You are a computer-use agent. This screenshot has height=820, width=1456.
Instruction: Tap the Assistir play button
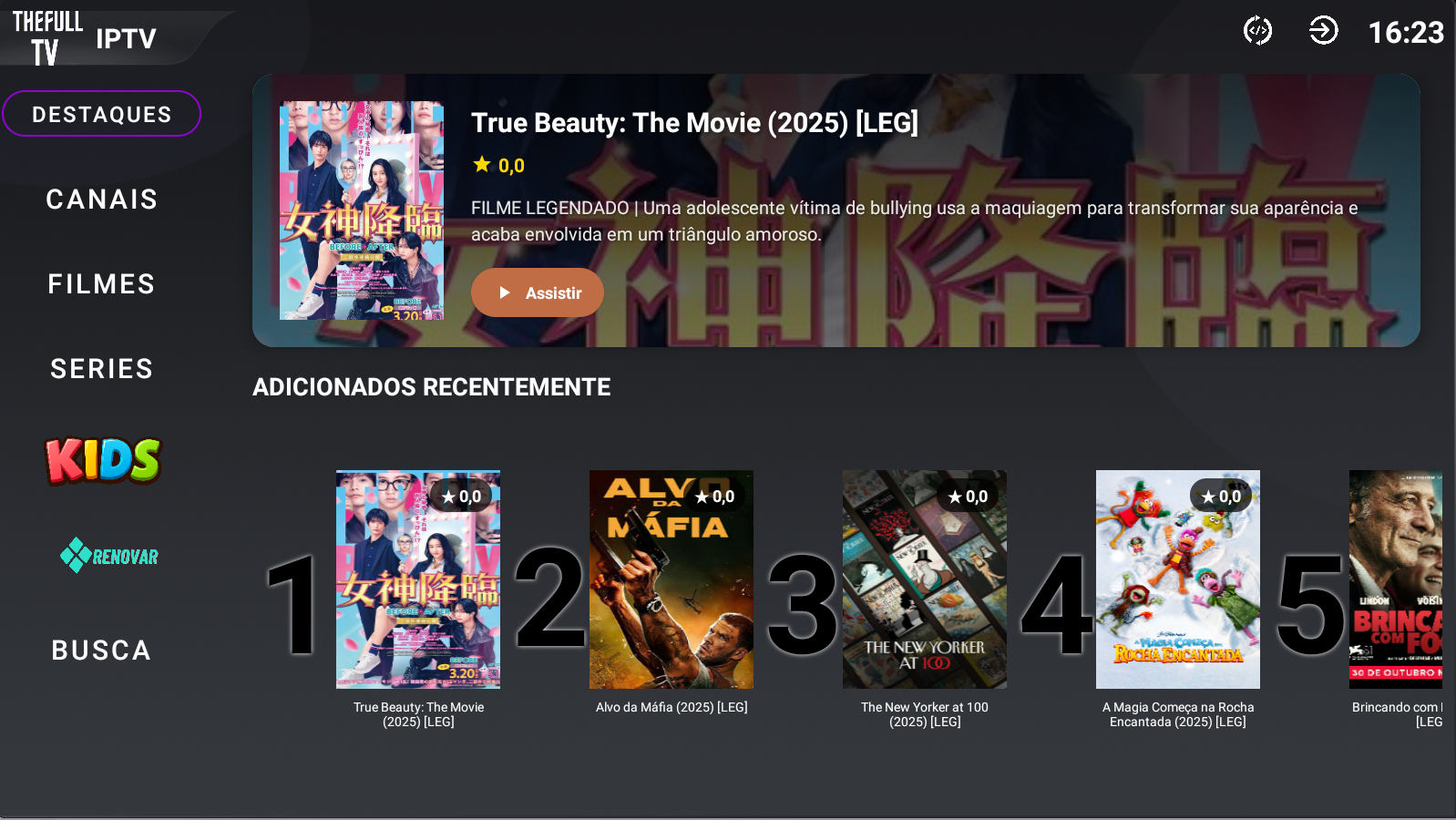(x=537, y=292)
